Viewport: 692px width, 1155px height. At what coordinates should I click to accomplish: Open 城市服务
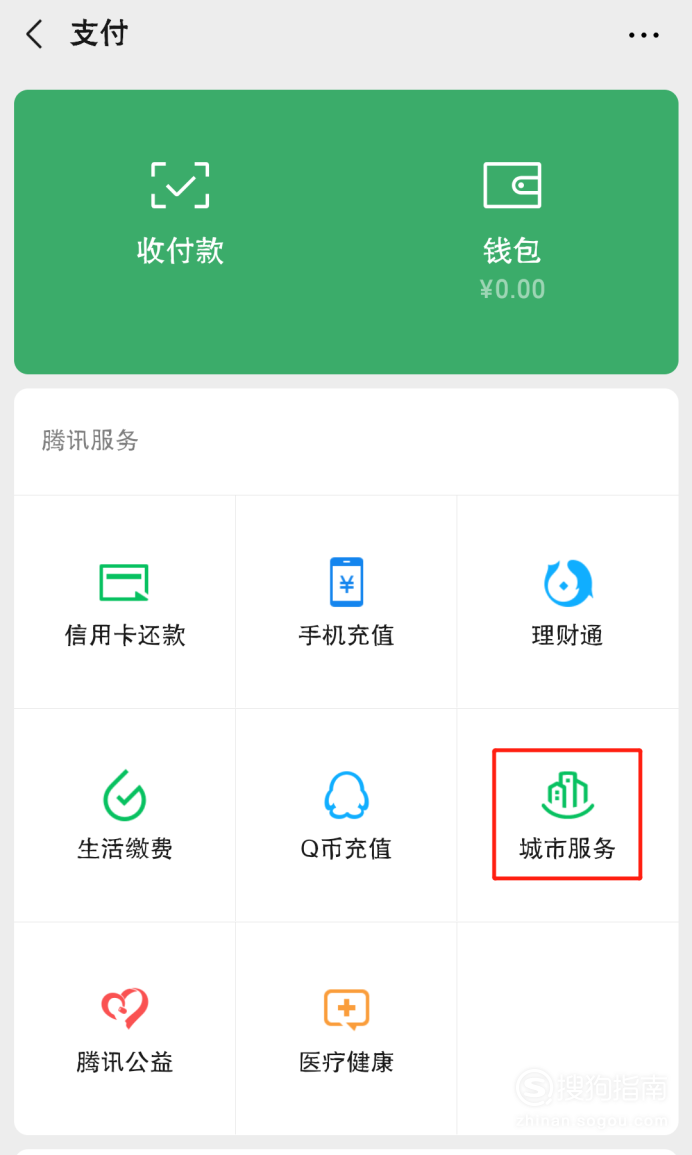click(567, 815)
